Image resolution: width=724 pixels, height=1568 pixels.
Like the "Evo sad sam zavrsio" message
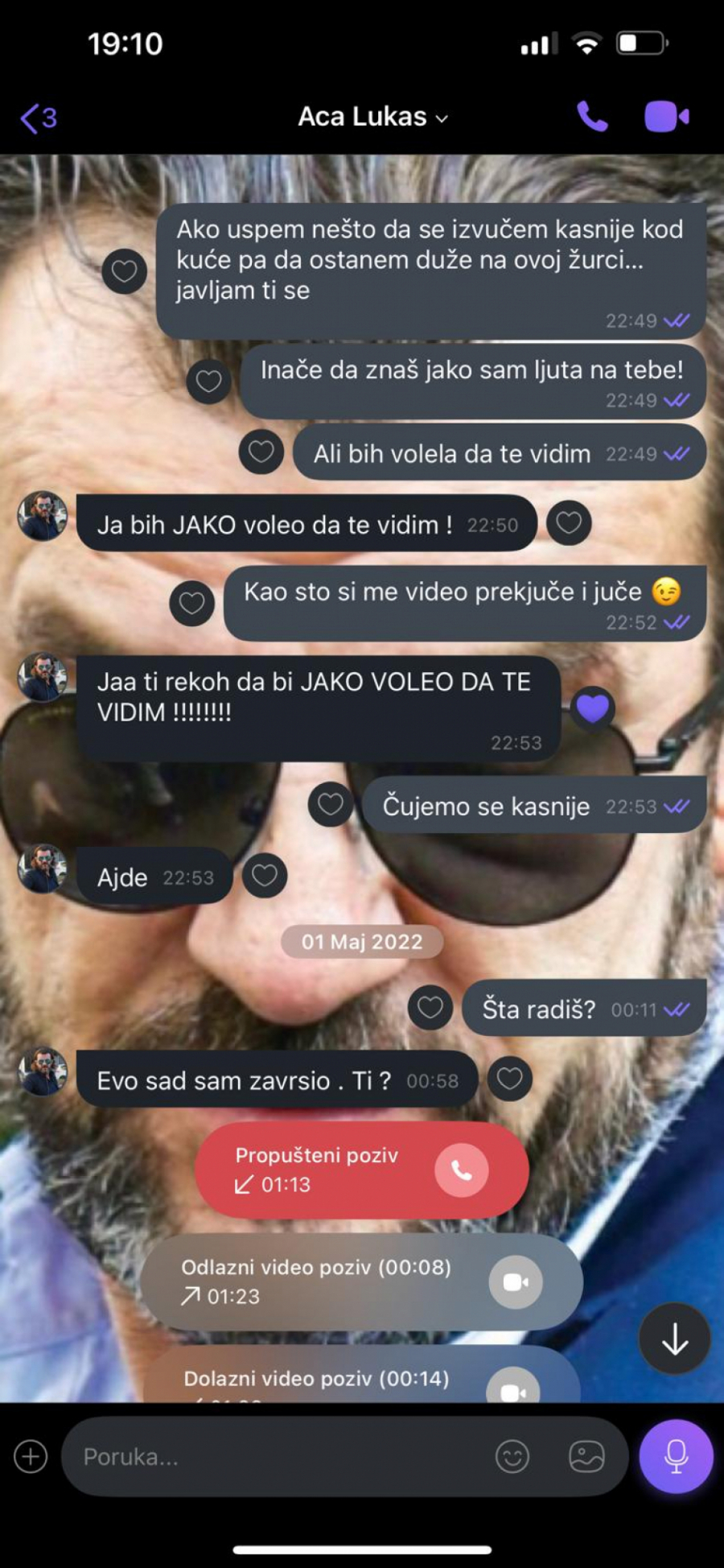tap(509, 1079)
